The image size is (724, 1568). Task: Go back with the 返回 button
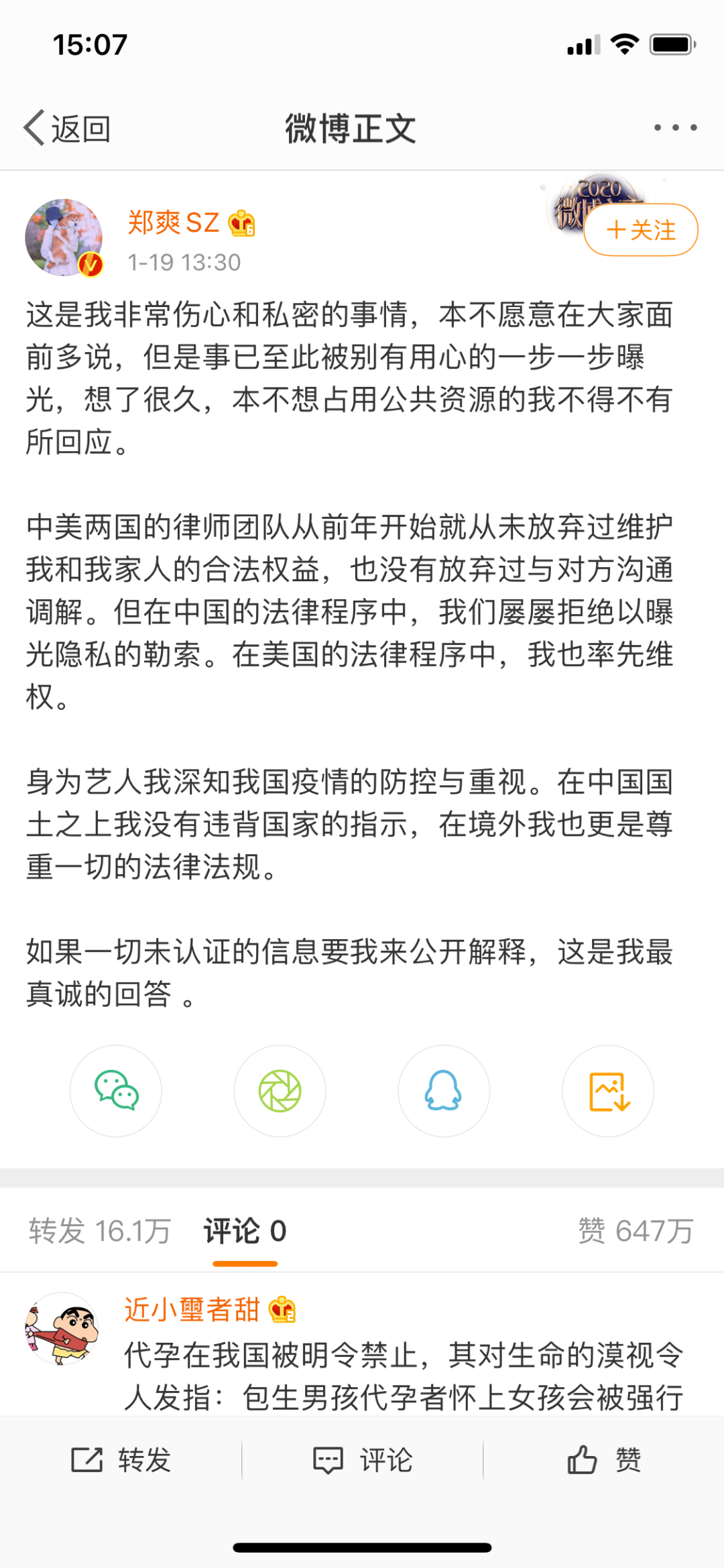pos(67,128)
